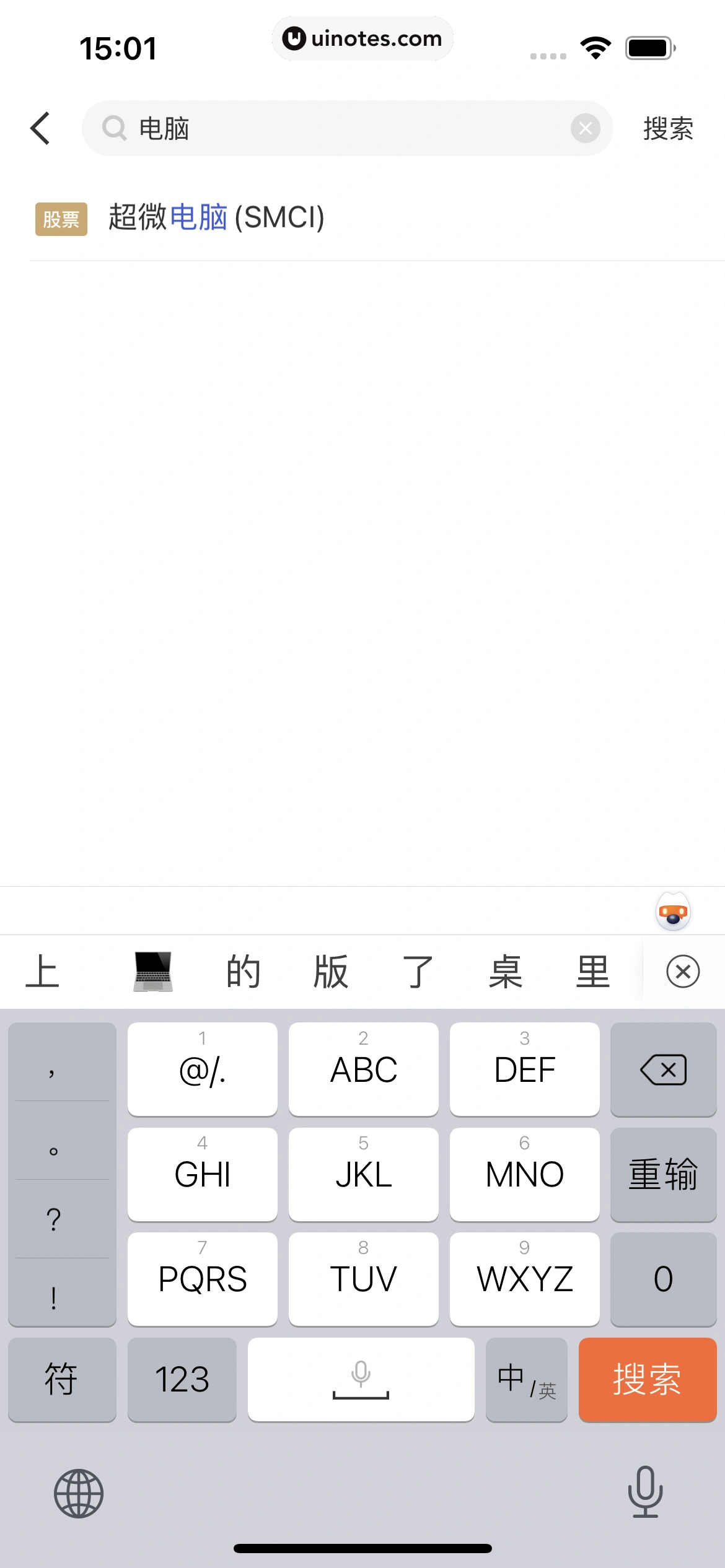The image size is (725, 1568).
Task: Go back using the top-left arrow
Action: click(41, 128)
